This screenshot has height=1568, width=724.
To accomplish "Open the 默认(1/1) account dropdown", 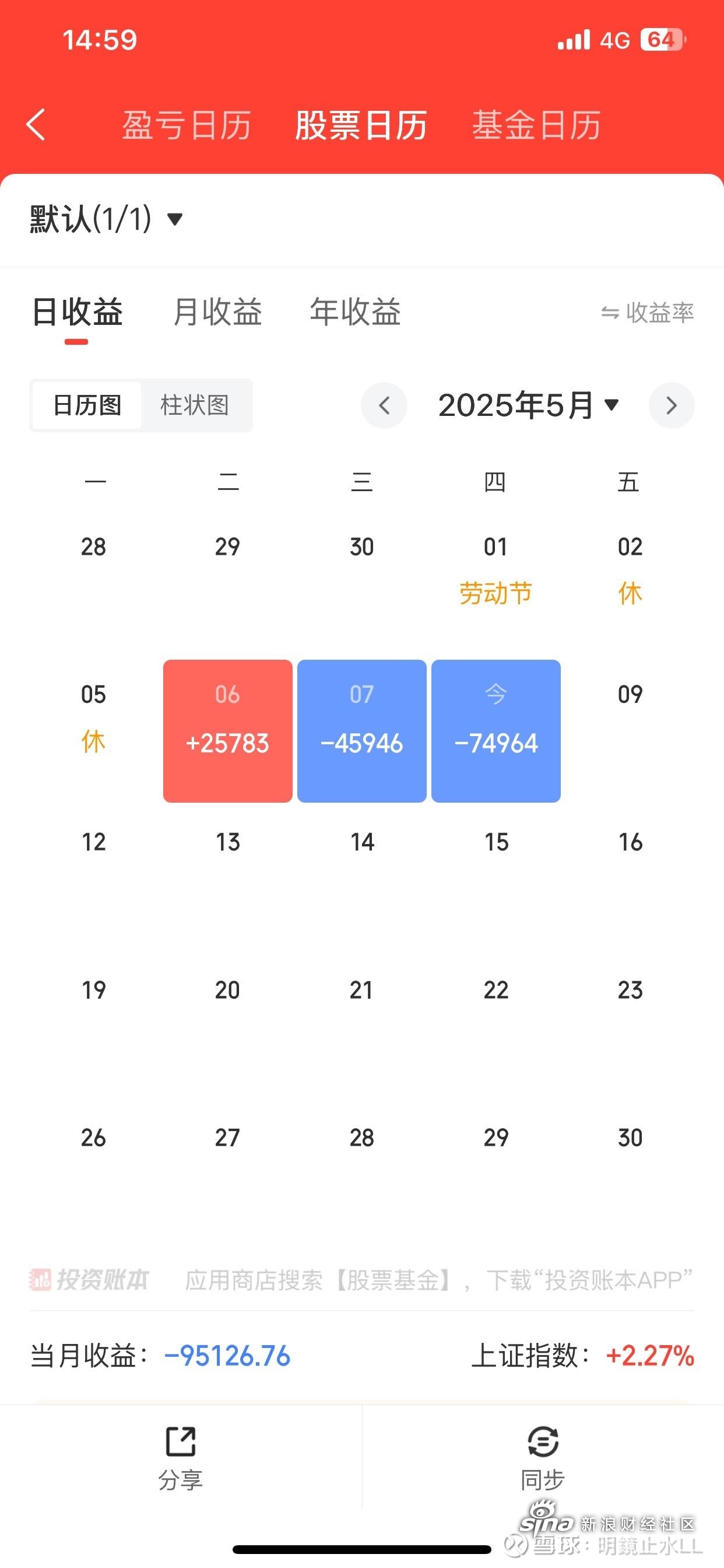I will point(107,219).
